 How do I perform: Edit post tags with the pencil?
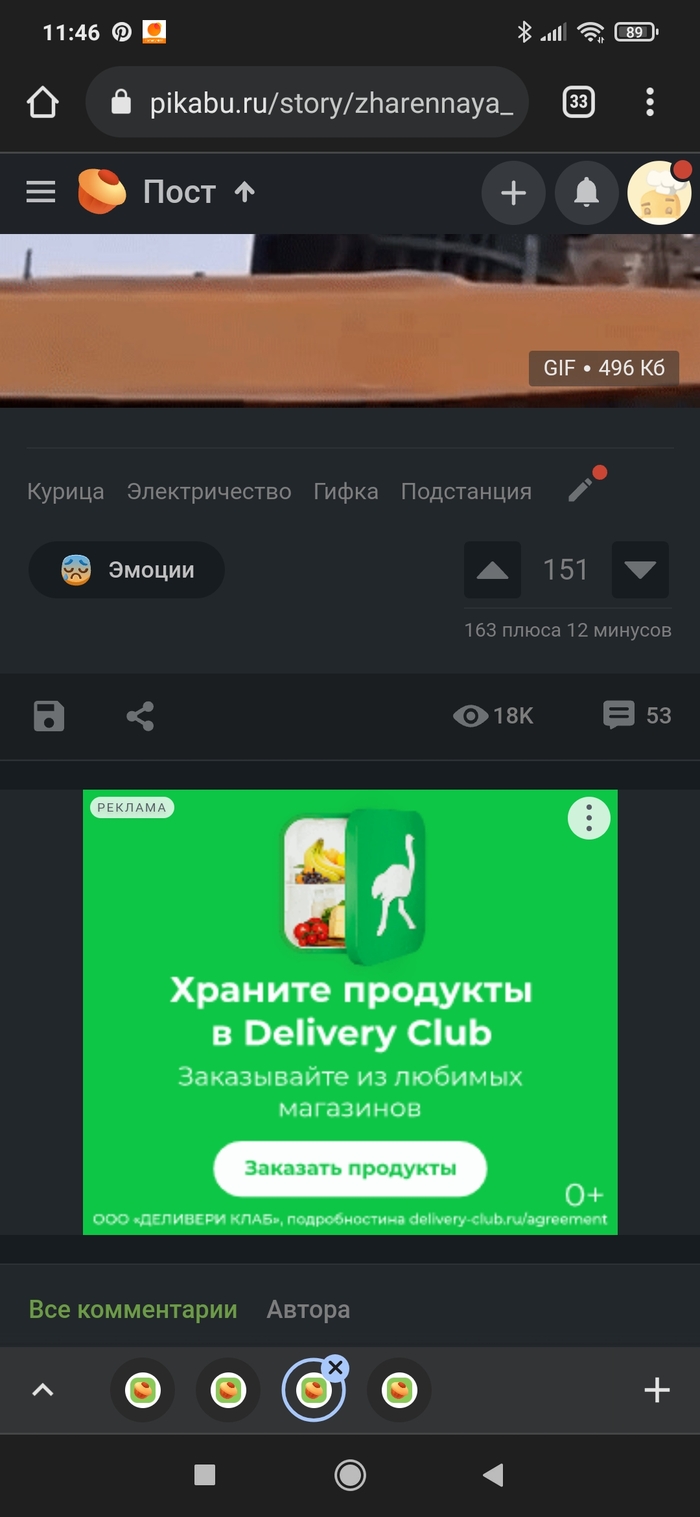coord(581,489)
